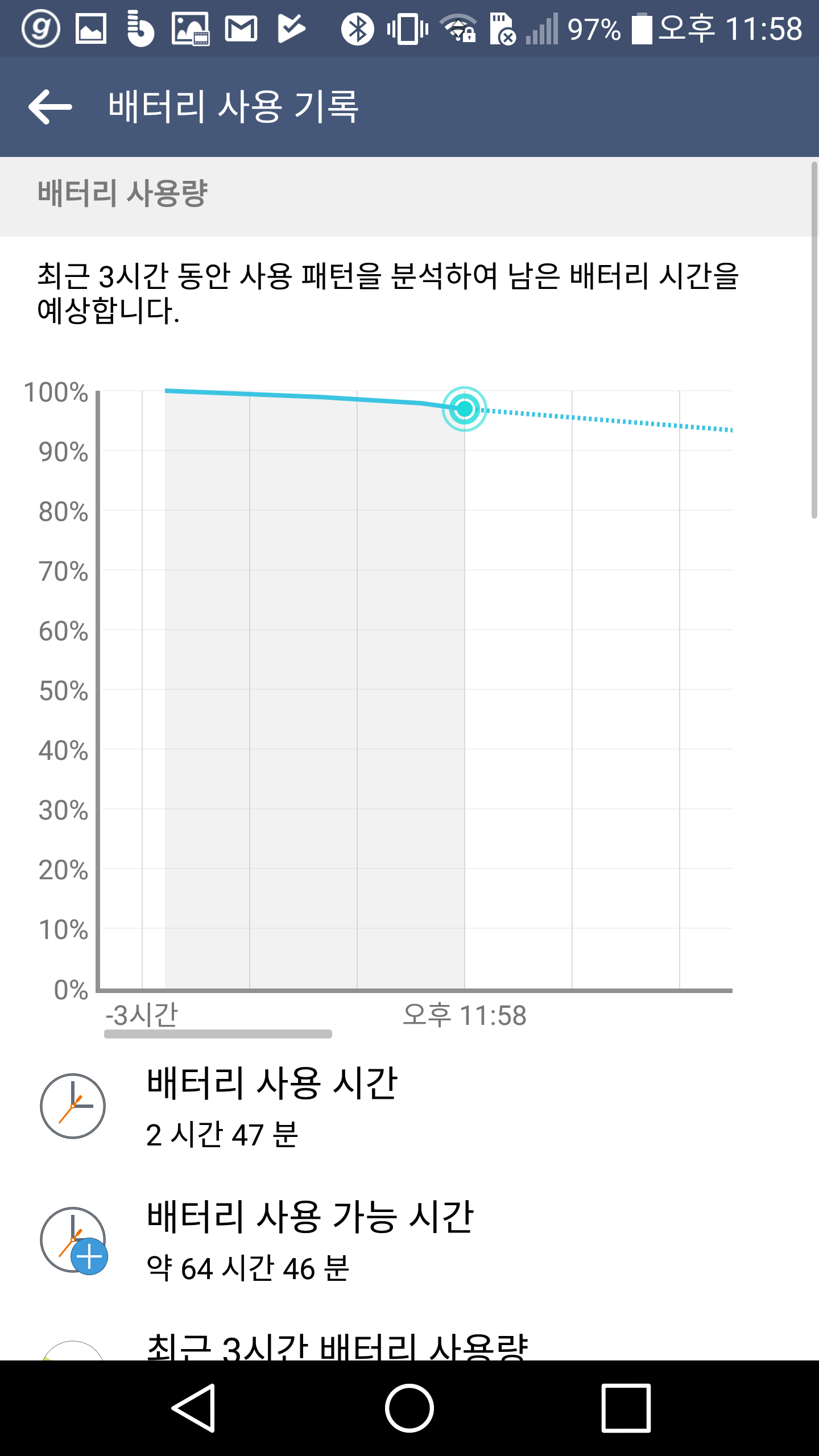Screen dimensions: 819x1456
Task: Tap the current battery level marker on graph
Action: click(465, 409)
